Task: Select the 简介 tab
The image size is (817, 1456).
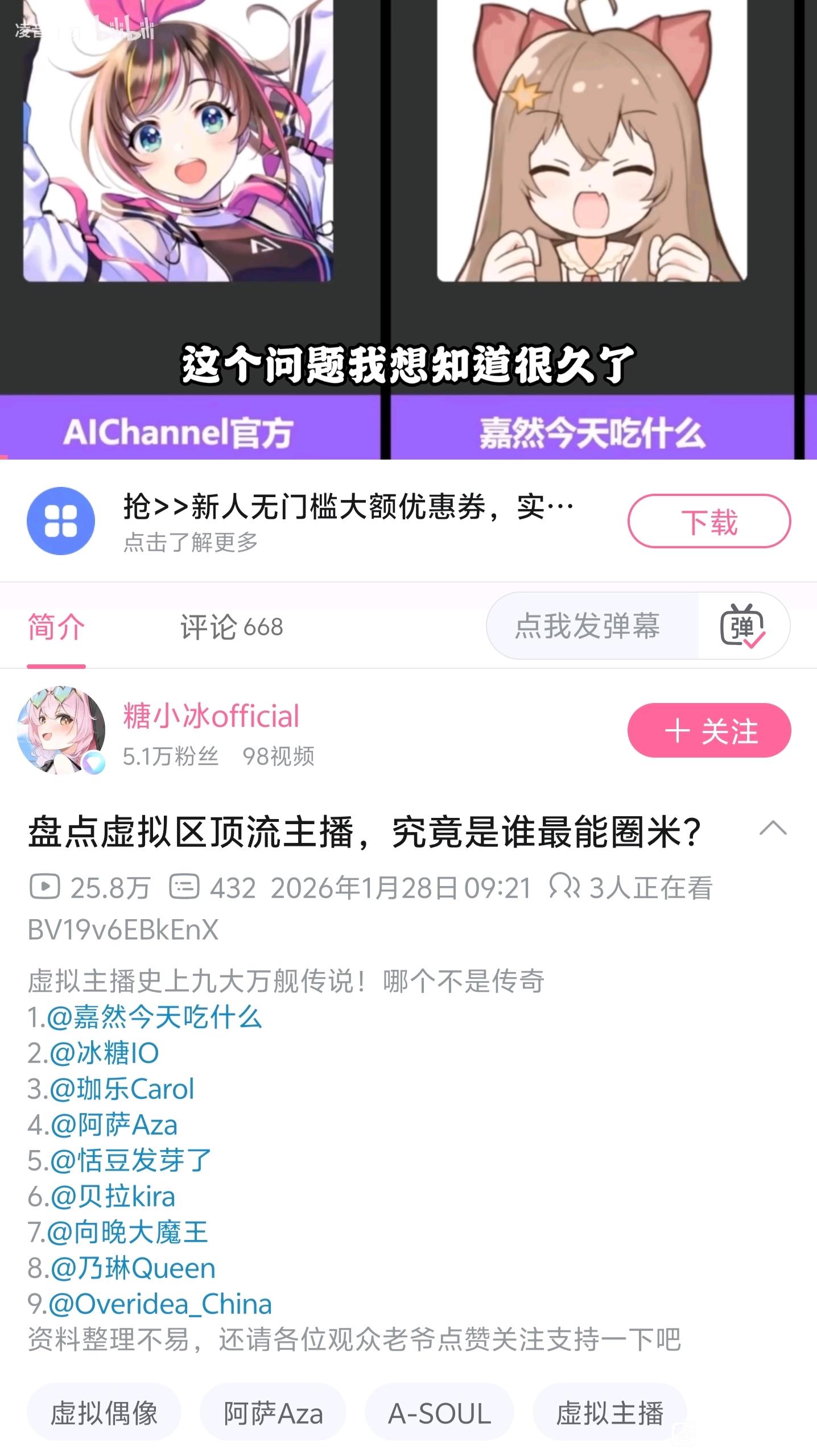Action: point(56,627)
